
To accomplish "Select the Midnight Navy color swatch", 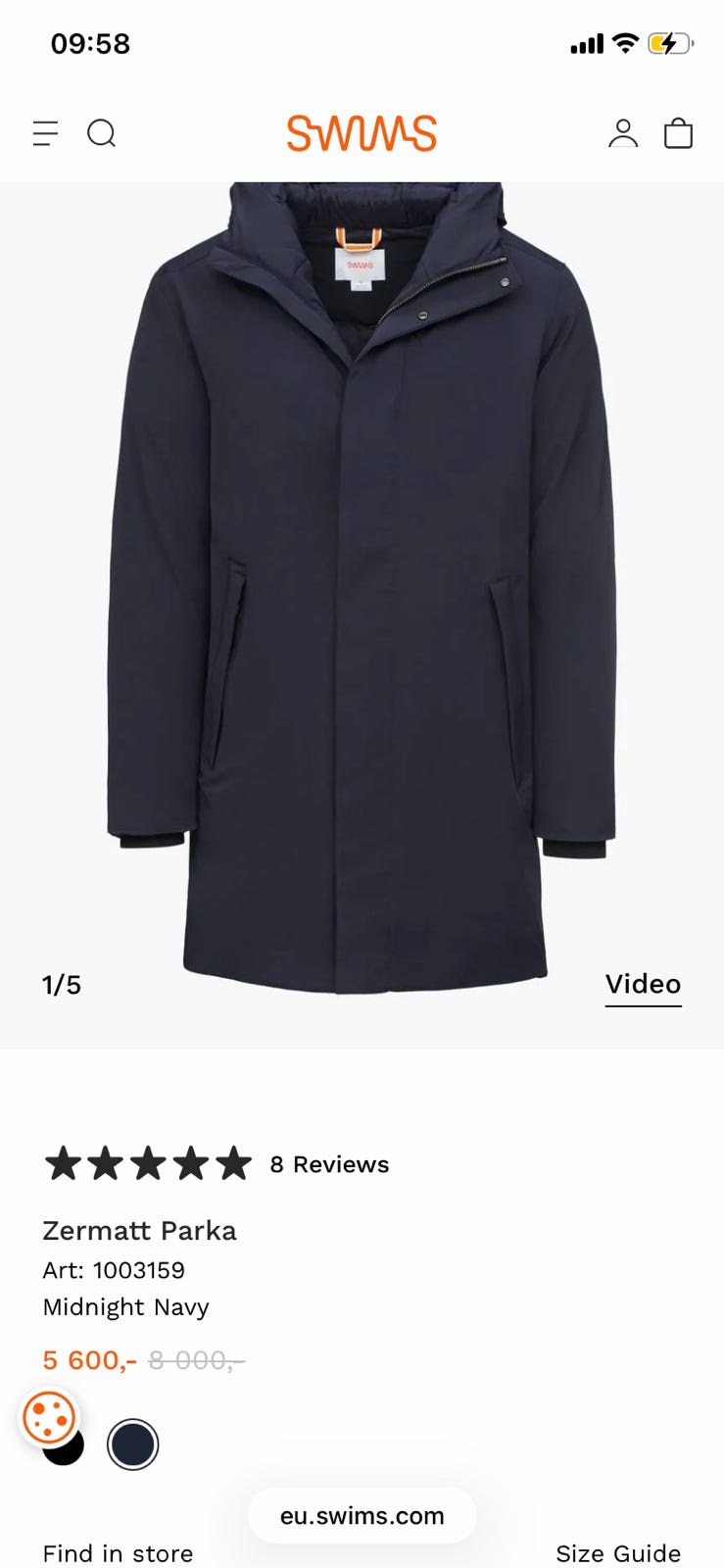I will (132, 1445).
